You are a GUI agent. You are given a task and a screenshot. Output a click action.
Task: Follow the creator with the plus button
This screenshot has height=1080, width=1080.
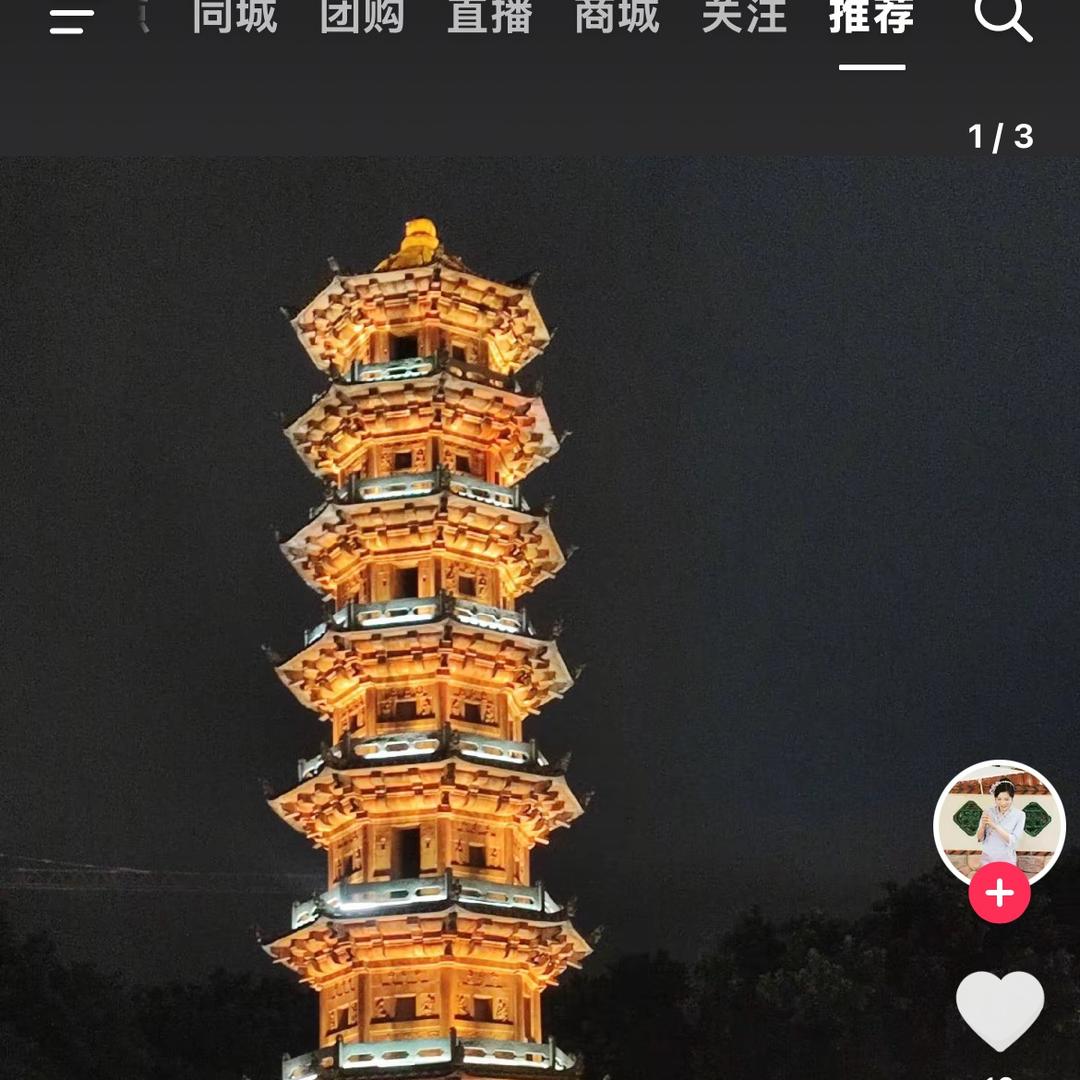(x=999, y=893)
